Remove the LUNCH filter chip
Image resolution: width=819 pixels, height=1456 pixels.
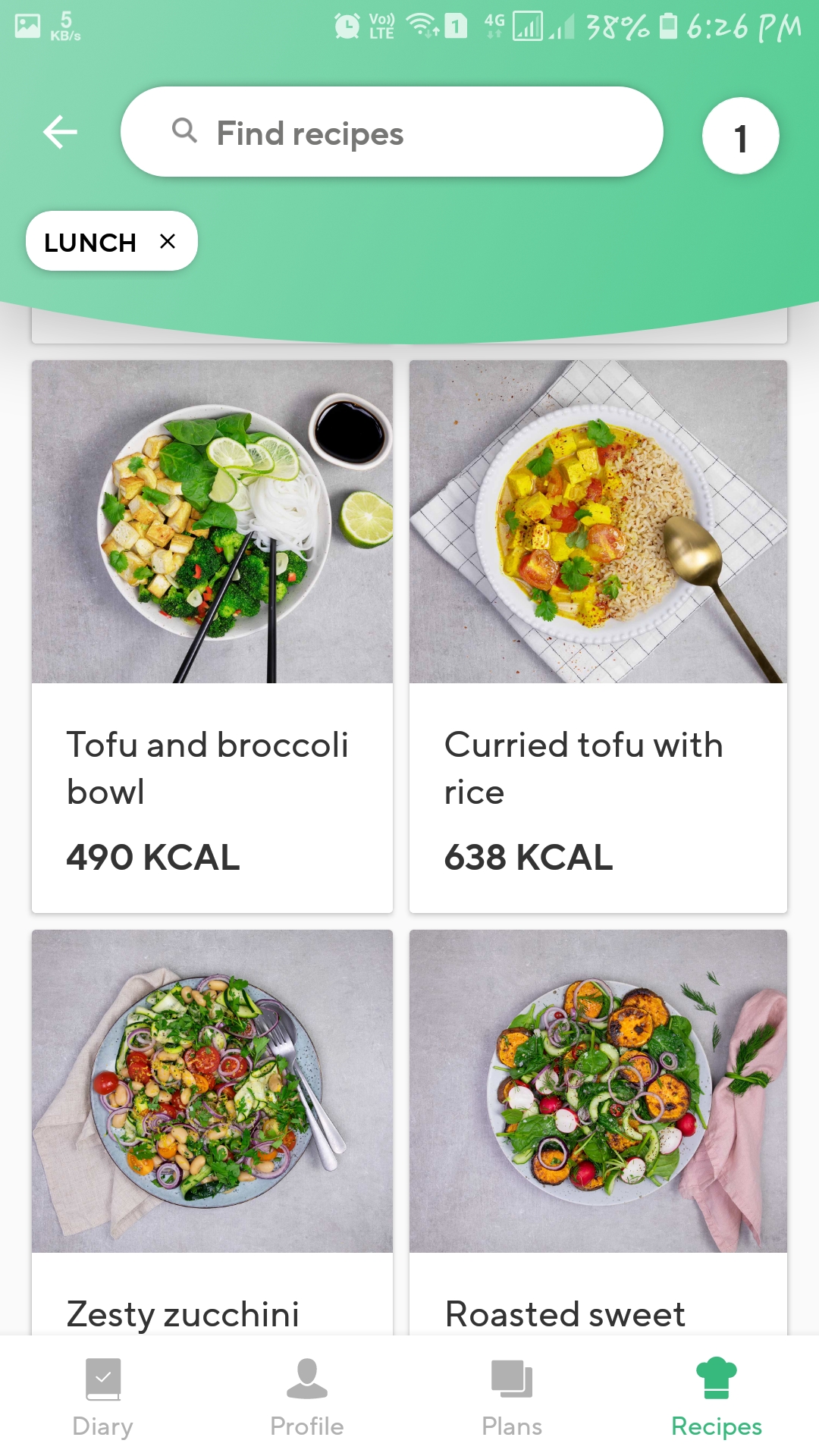point(168,241)
